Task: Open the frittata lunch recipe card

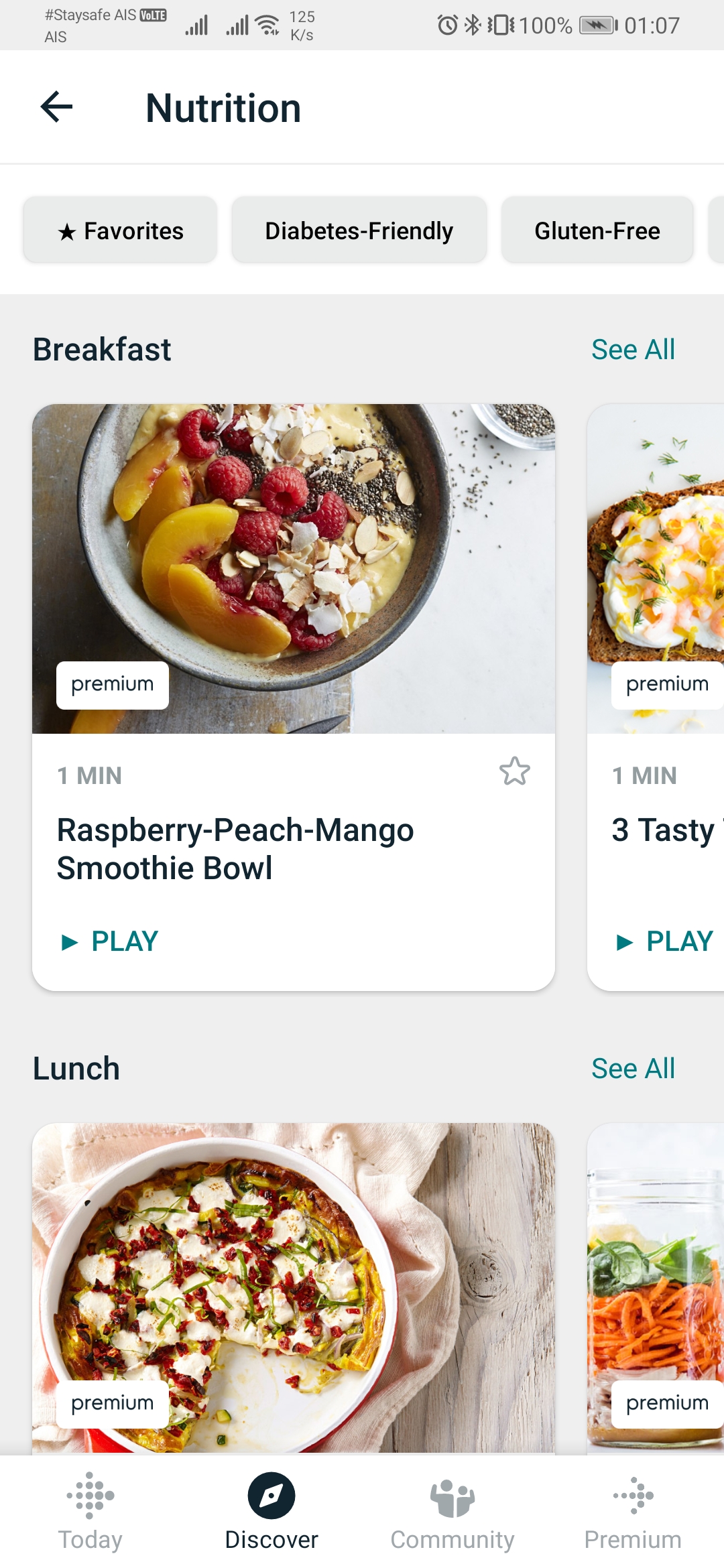Action: 294,1287
